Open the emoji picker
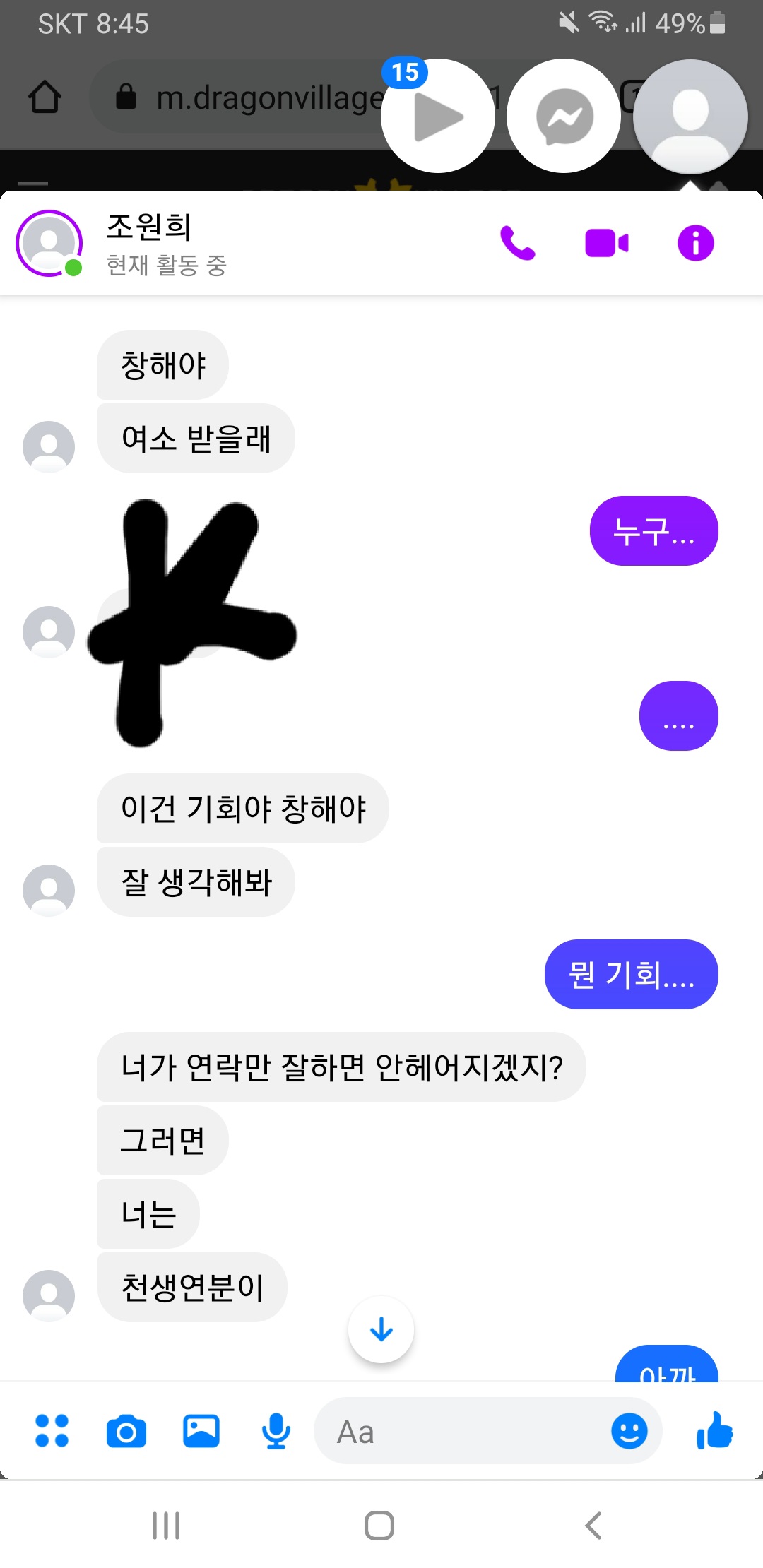This screenshot has width=763, height=1568. (x=629, y=1432)
